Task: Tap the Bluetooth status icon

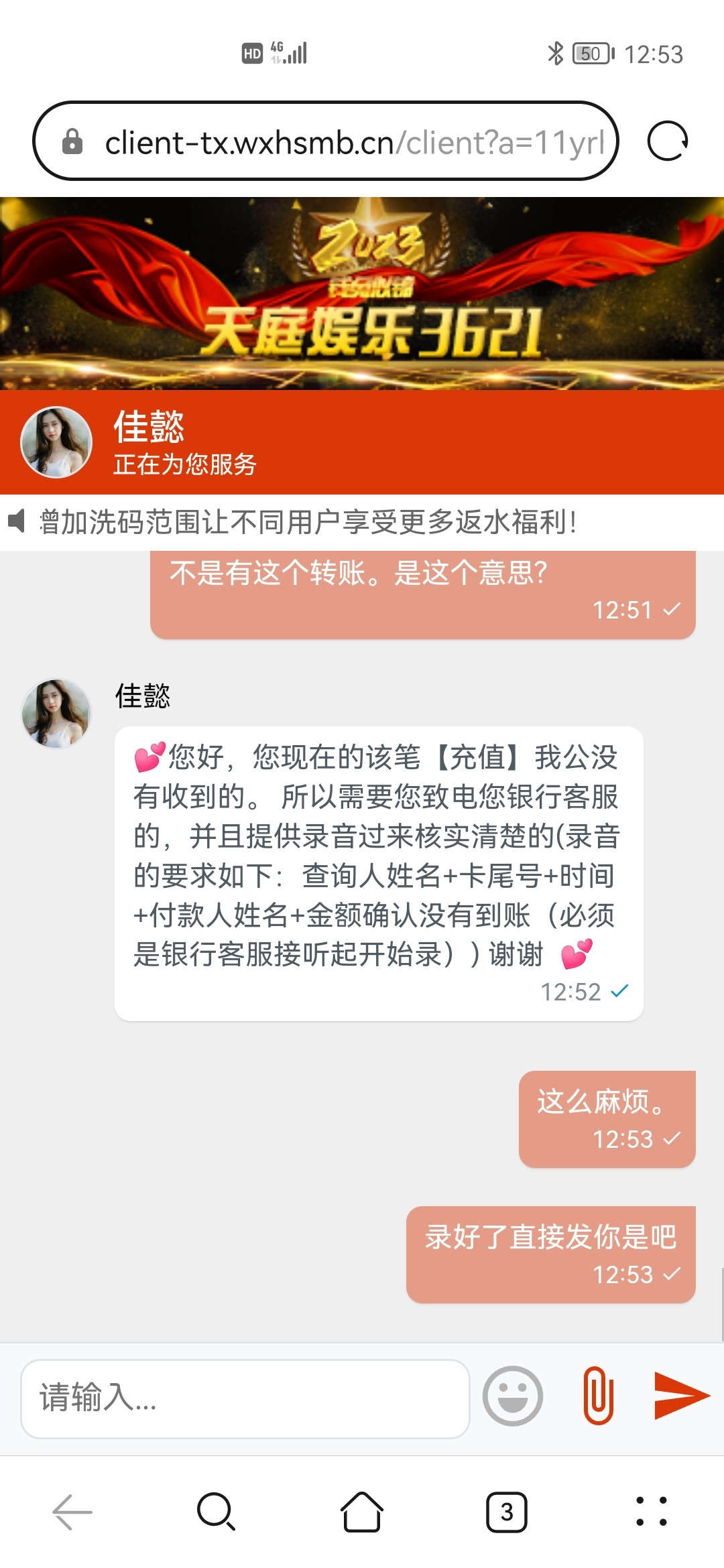Action: (555, 54)
